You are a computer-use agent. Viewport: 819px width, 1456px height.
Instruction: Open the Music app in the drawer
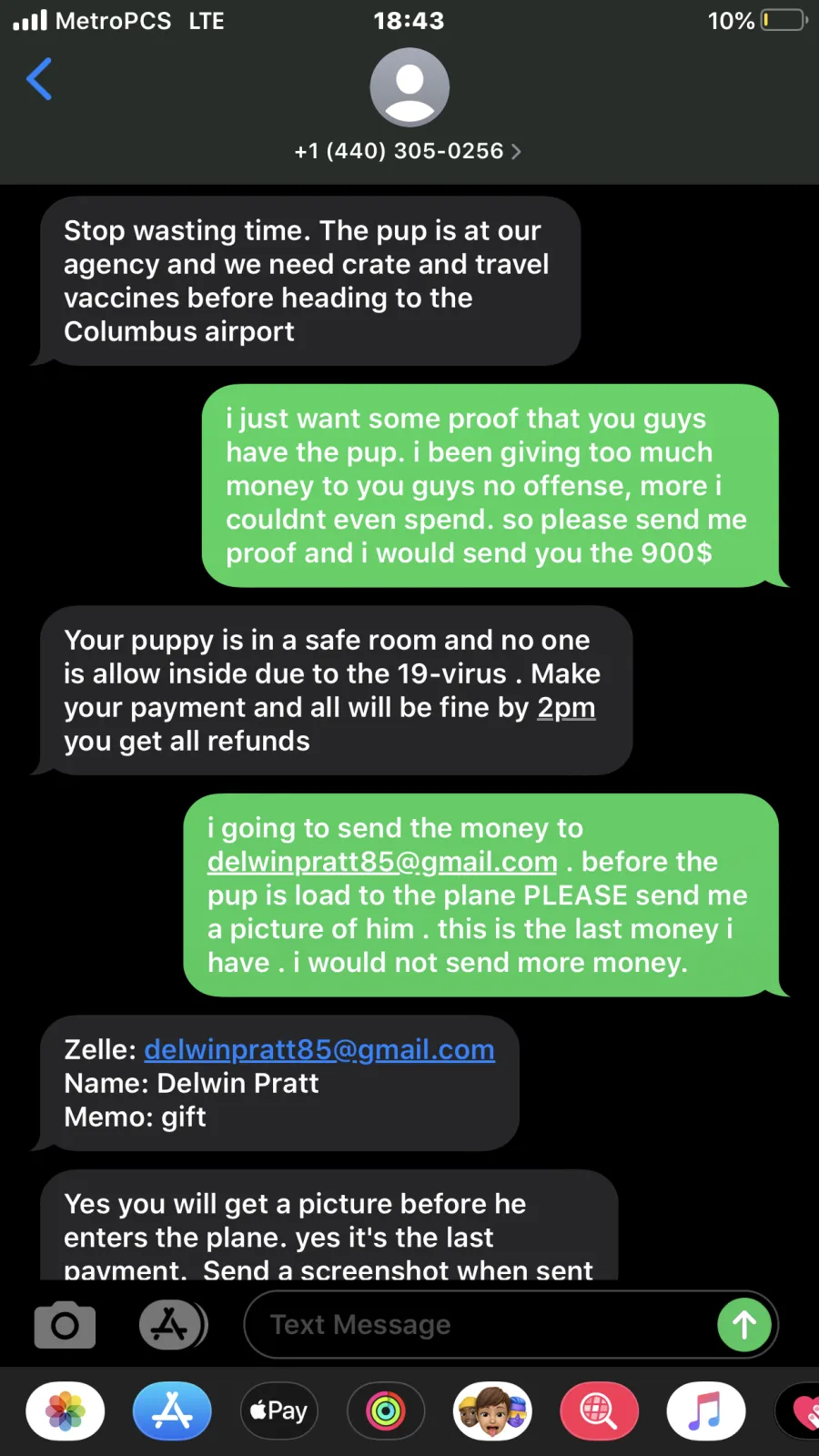(x=706, y=1411)
